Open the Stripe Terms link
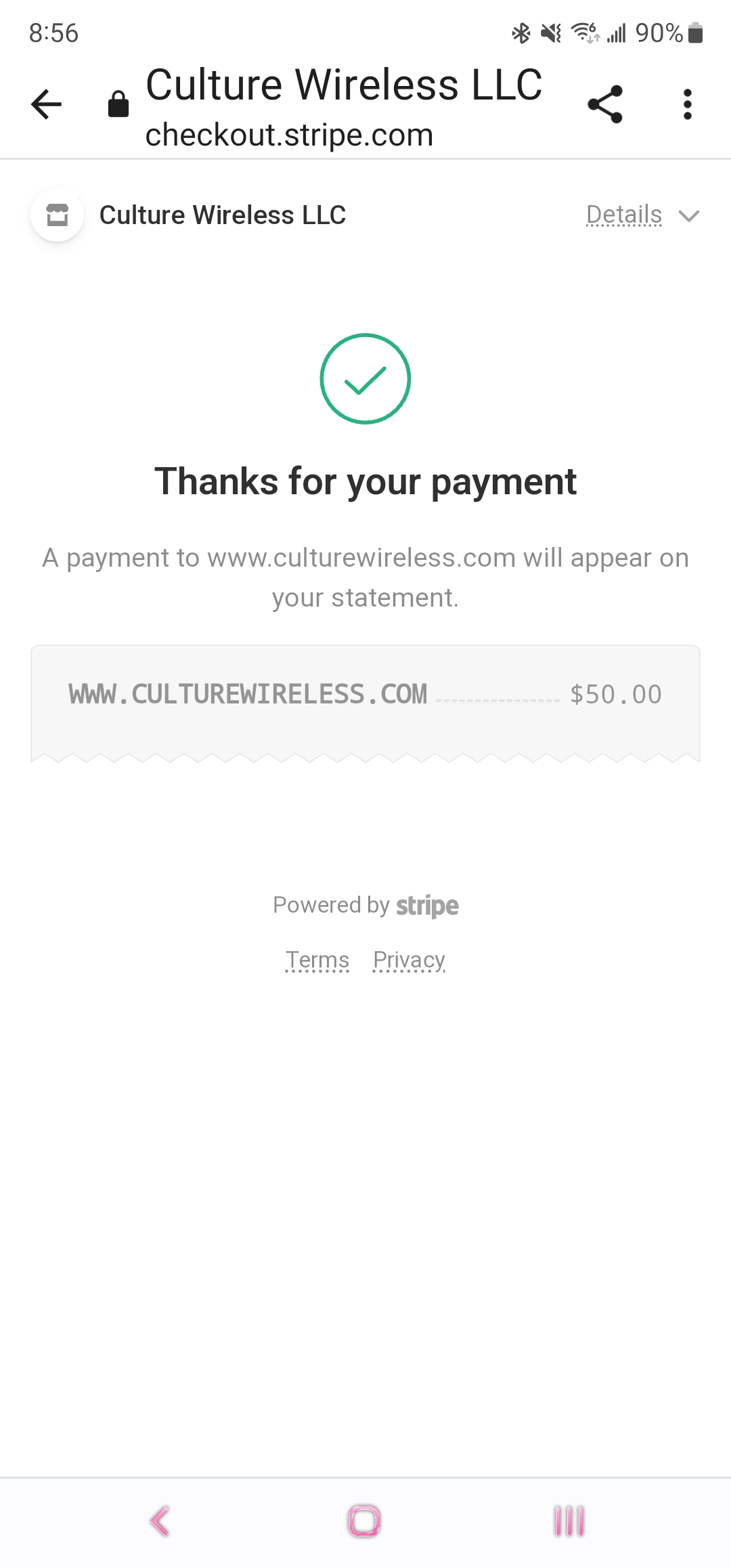This screenshot has width=731, height=1568. tap(317, 960)
